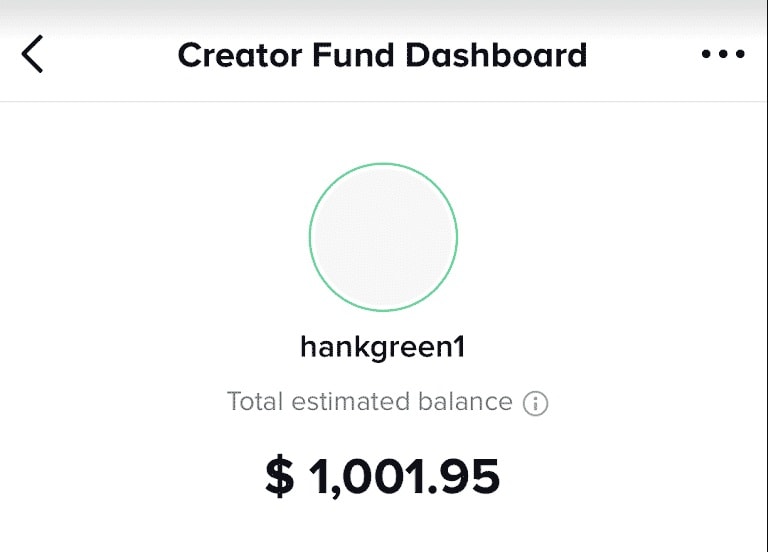768x552 pixels.
Task: Tap the info icon beside Total estimated balance
Action: pos(536,403)
